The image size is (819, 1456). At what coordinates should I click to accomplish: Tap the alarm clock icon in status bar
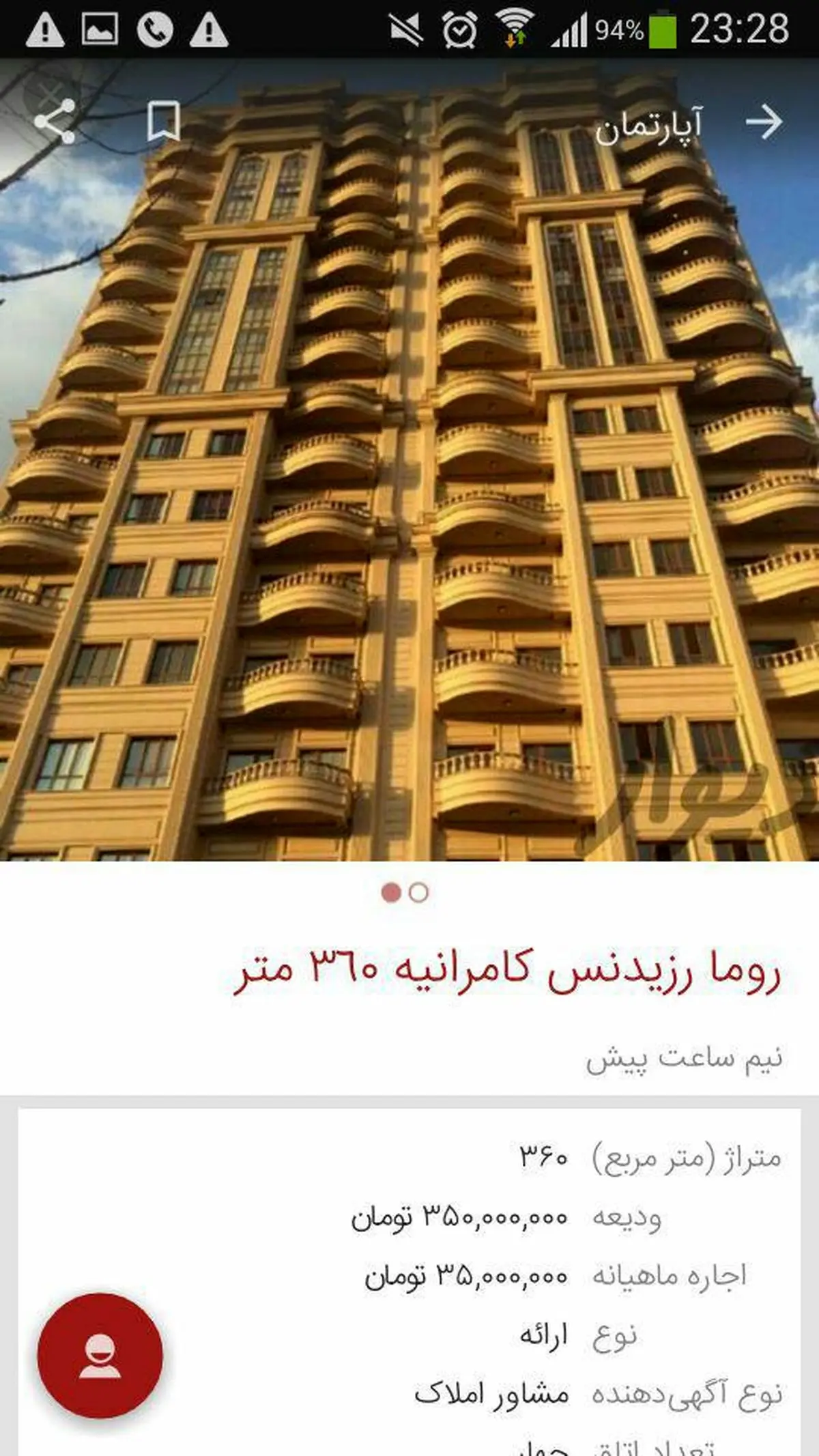point(459,29)
